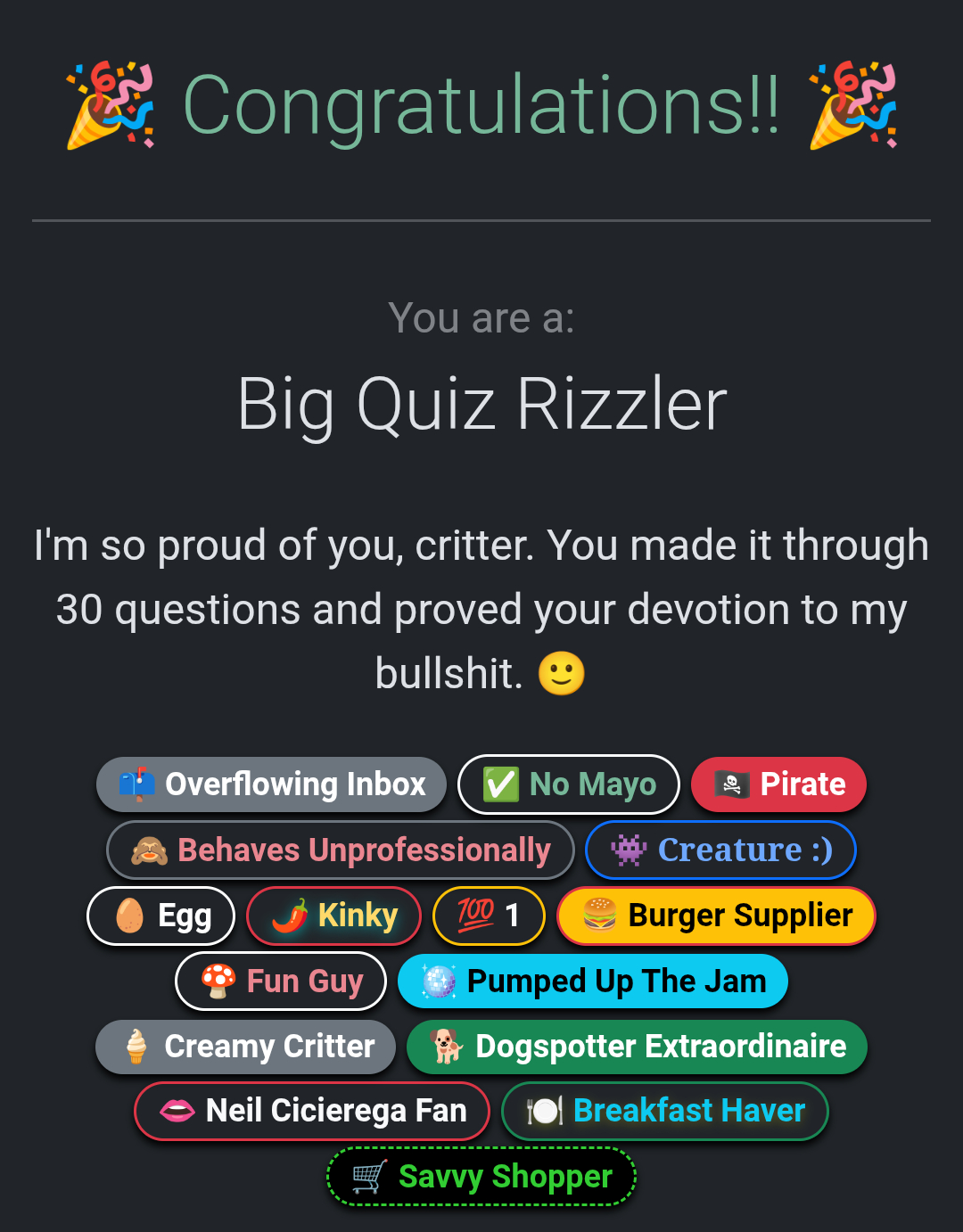Open the Kinky badge

[333, 916]
